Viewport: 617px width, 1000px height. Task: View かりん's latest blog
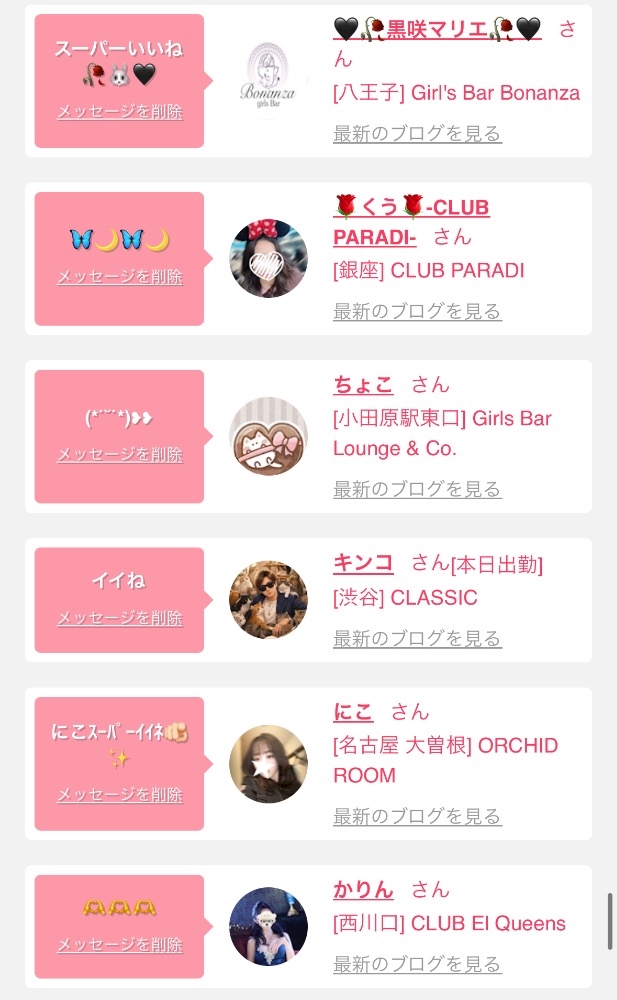[x=417, y=964]
